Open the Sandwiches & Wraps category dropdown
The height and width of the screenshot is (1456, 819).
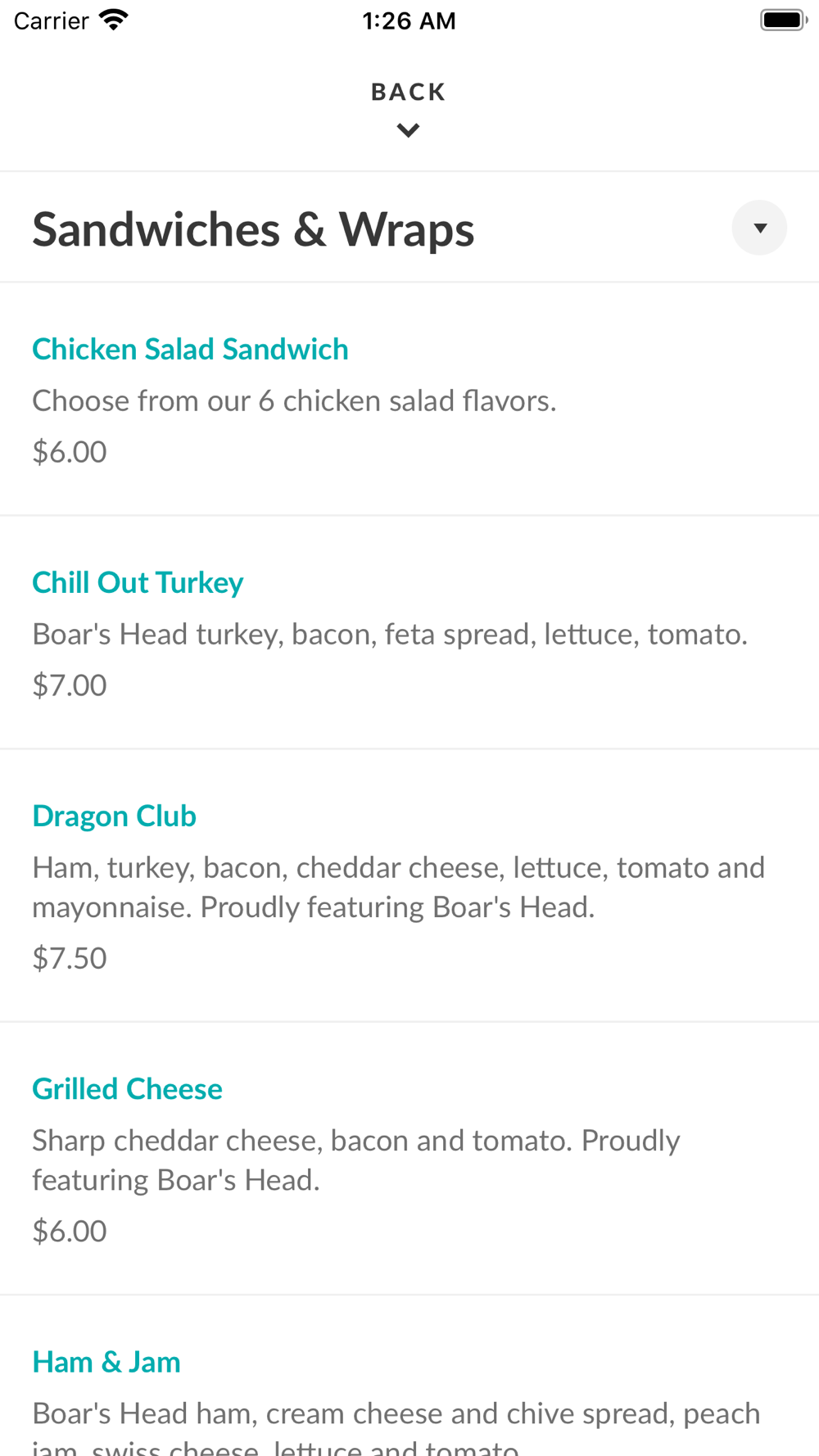759,228
